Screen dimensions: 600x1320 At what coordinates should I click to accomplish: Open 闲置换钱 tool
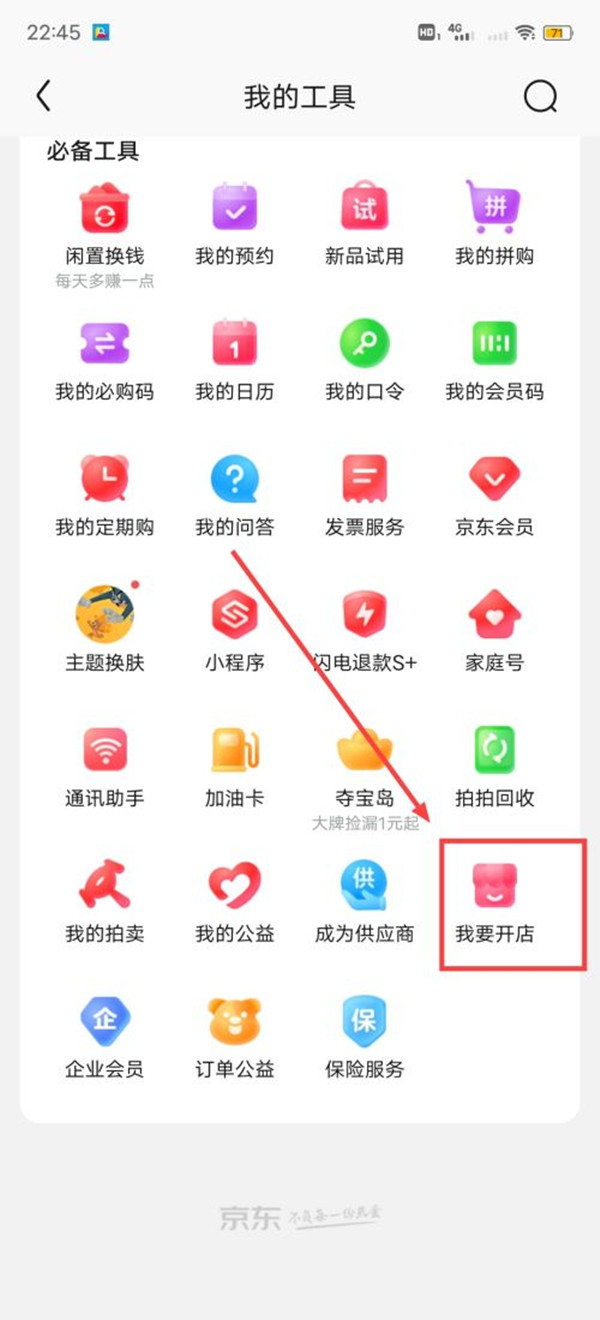[105, 225]
